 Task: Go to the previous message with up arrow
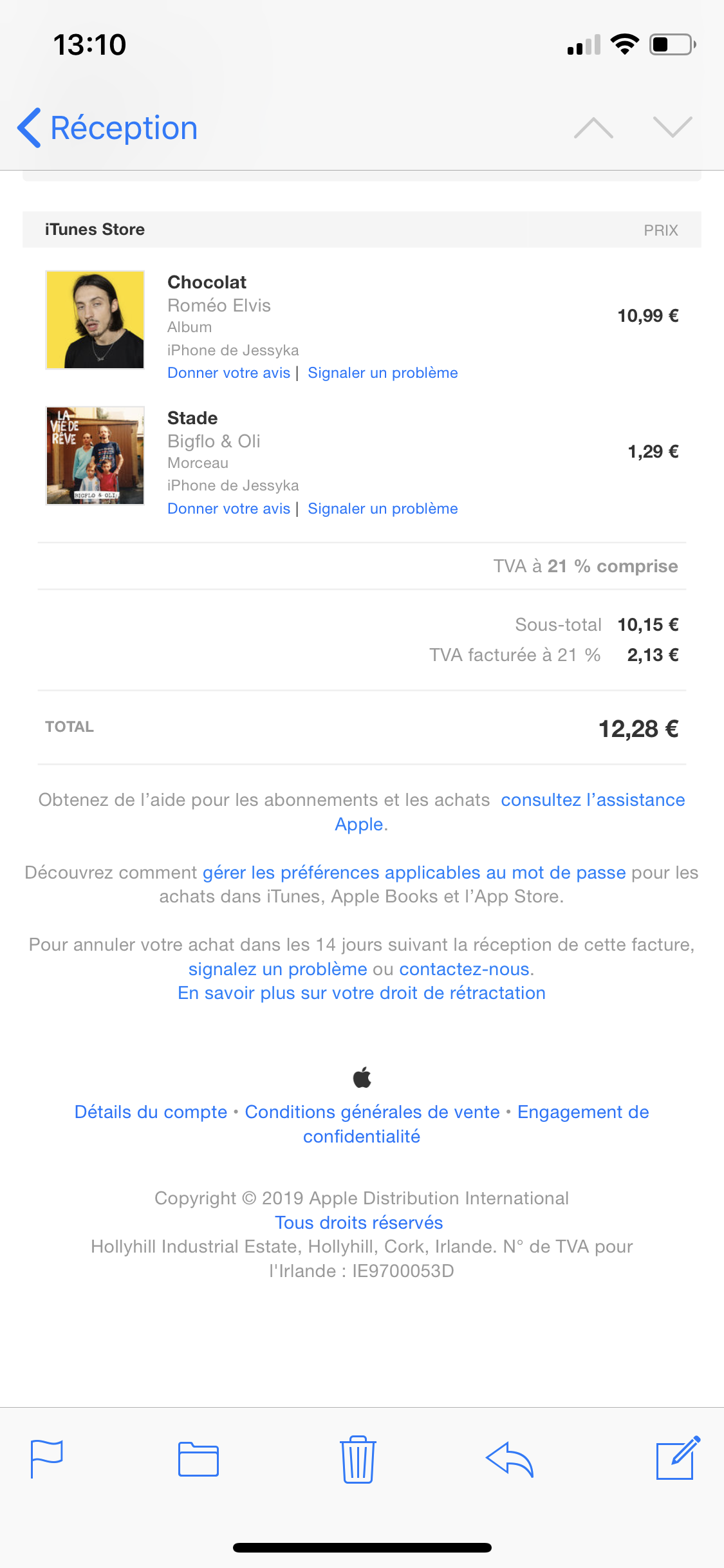click(593, 127)
